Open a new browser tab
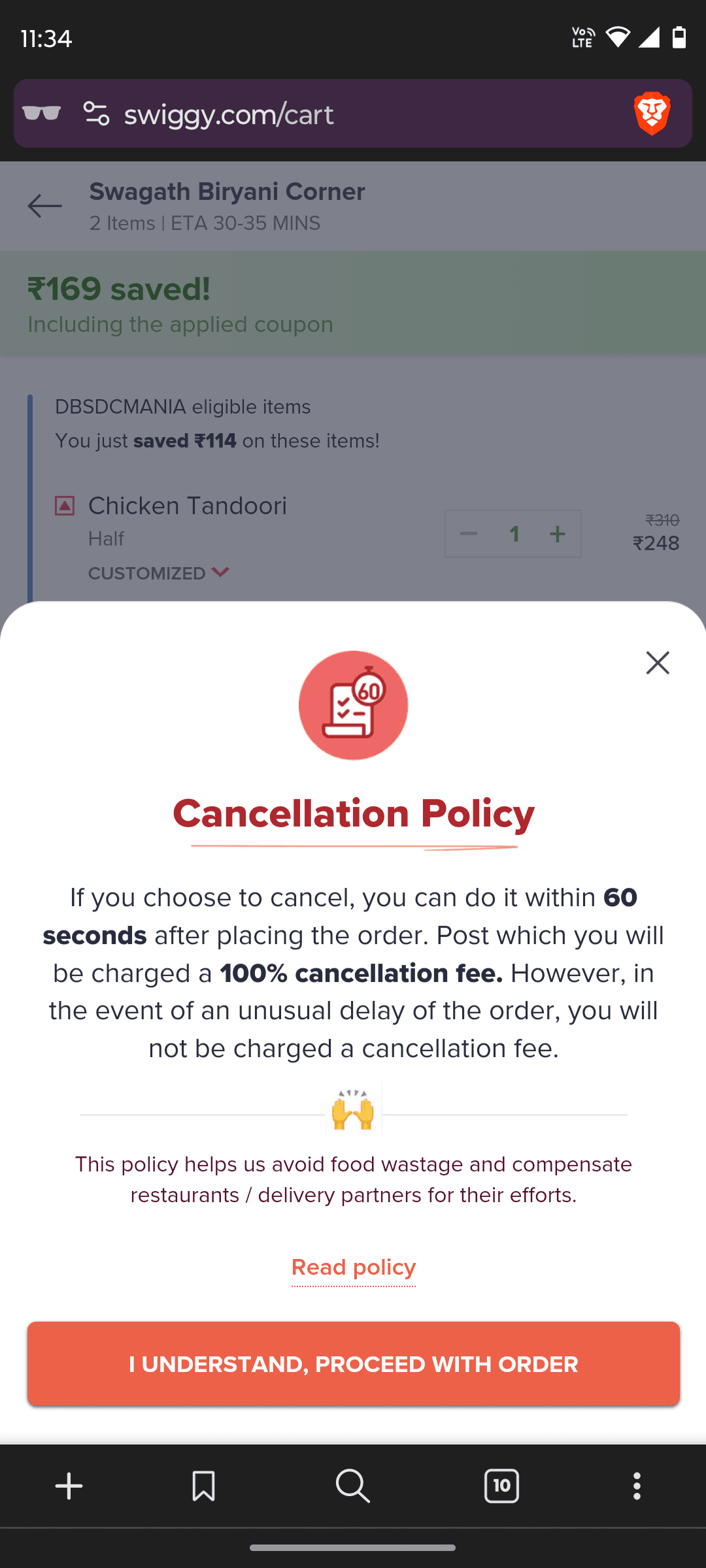706x1568 pixels. (69, 1486)
